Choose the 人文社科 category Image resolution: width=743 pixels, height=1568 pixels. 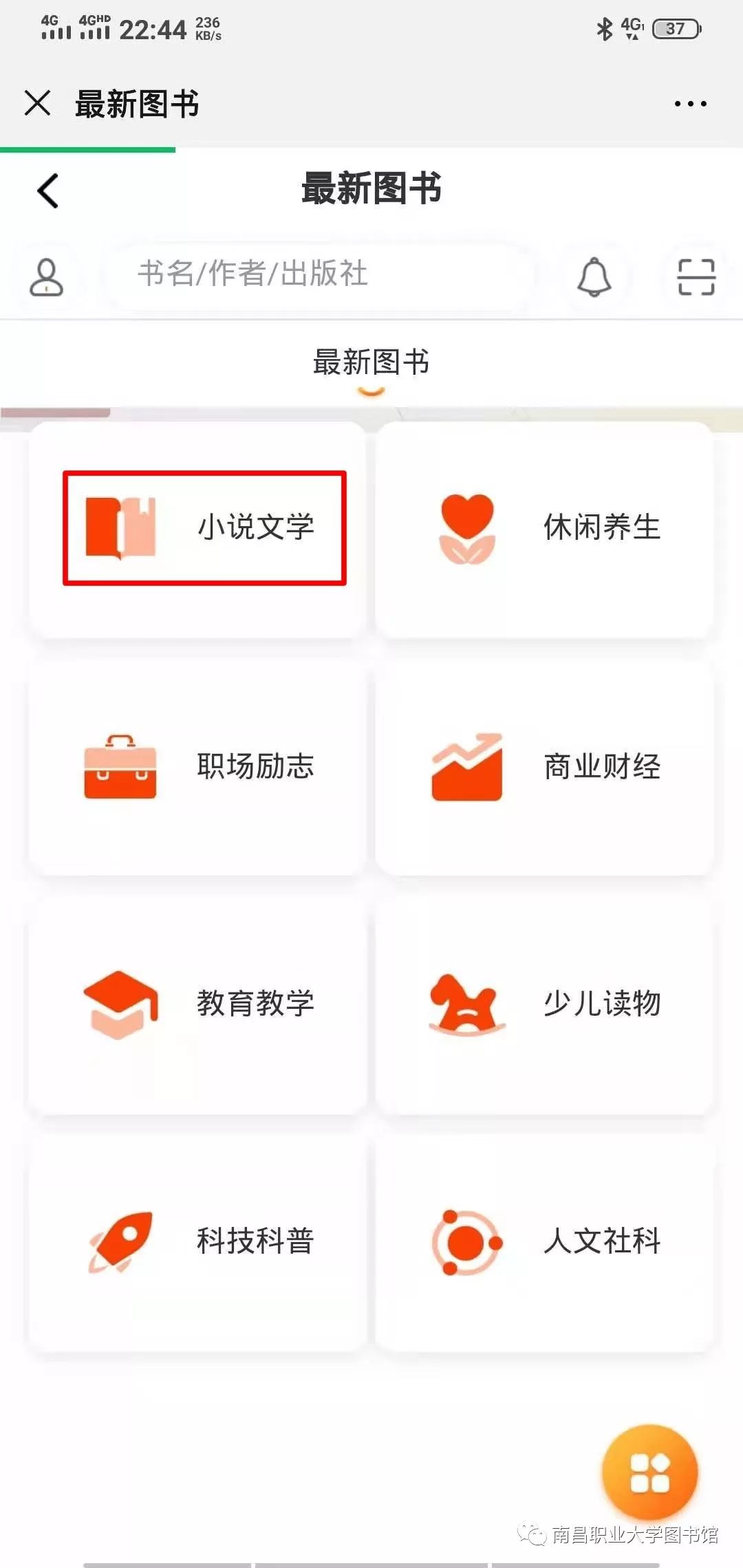click(544, 1241)
